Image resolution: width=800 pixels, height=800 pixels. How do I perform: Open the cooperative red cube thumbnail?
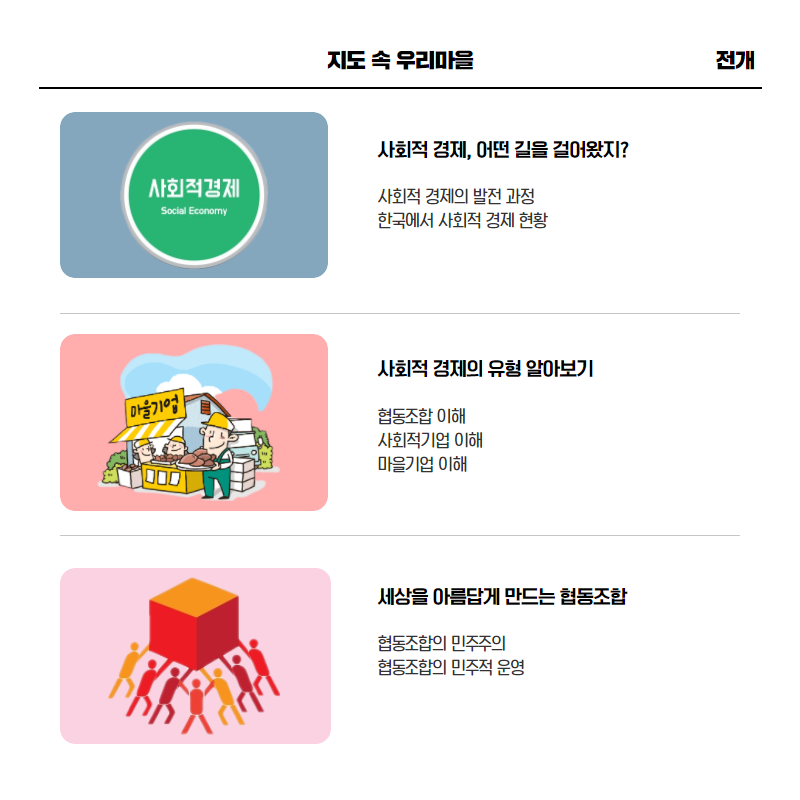coord(194,655)
